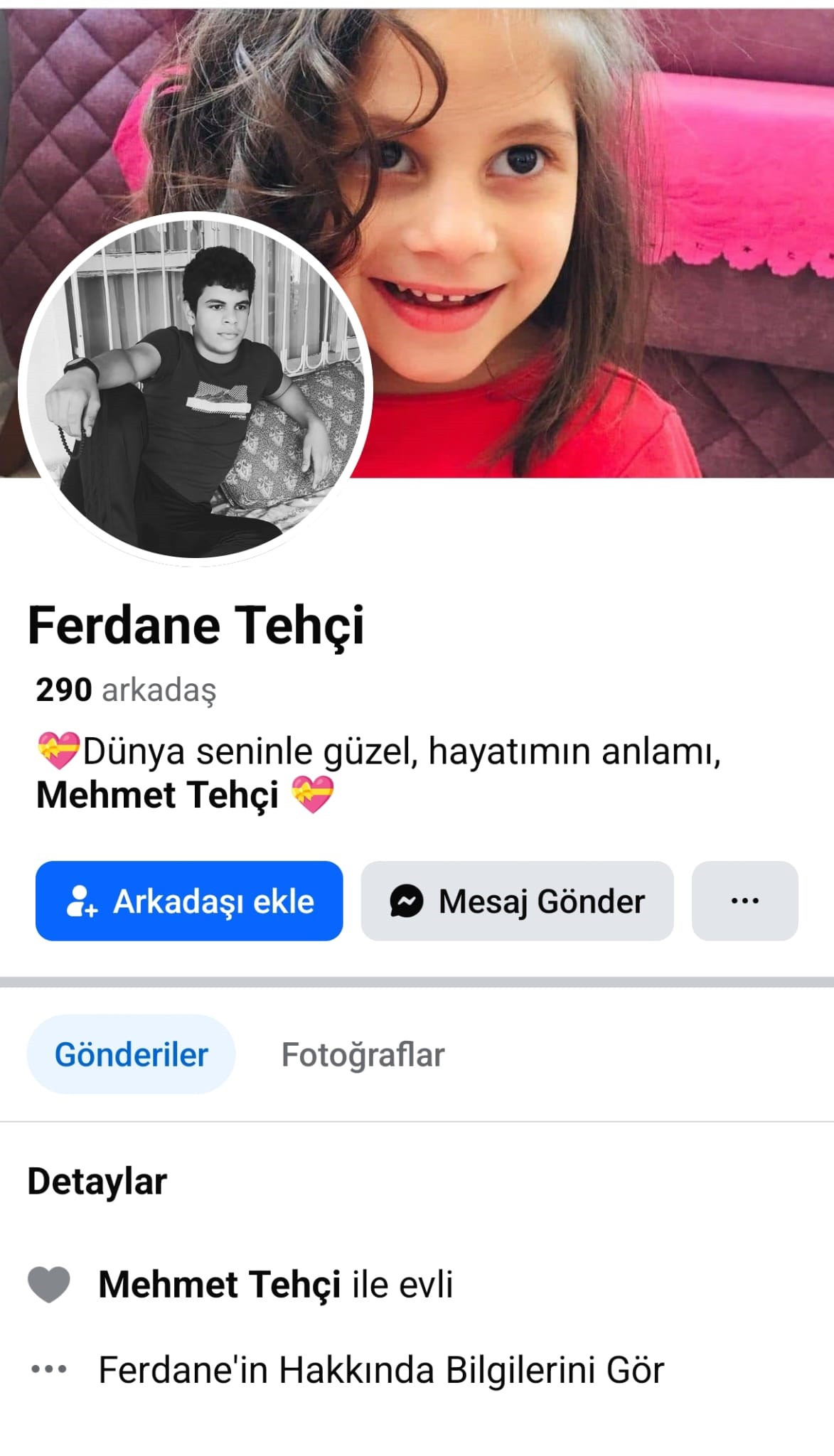Open Mehmet Tehçi ile evli detail
This screenshot has width=834, height=1456.
coord(276,1285)
